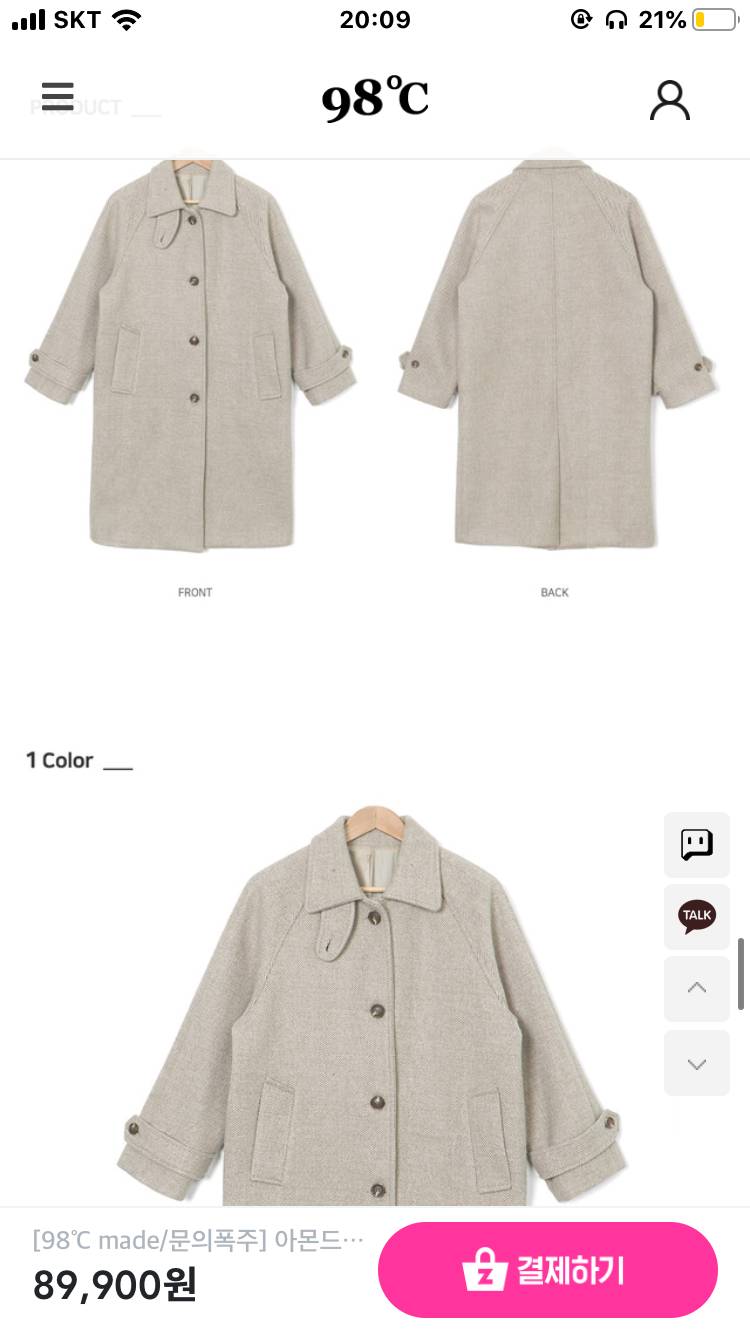Open the hamburger menu
The height and width of the screenshot is (1334, 750).
pyautogui.click(x=58, y=96)
